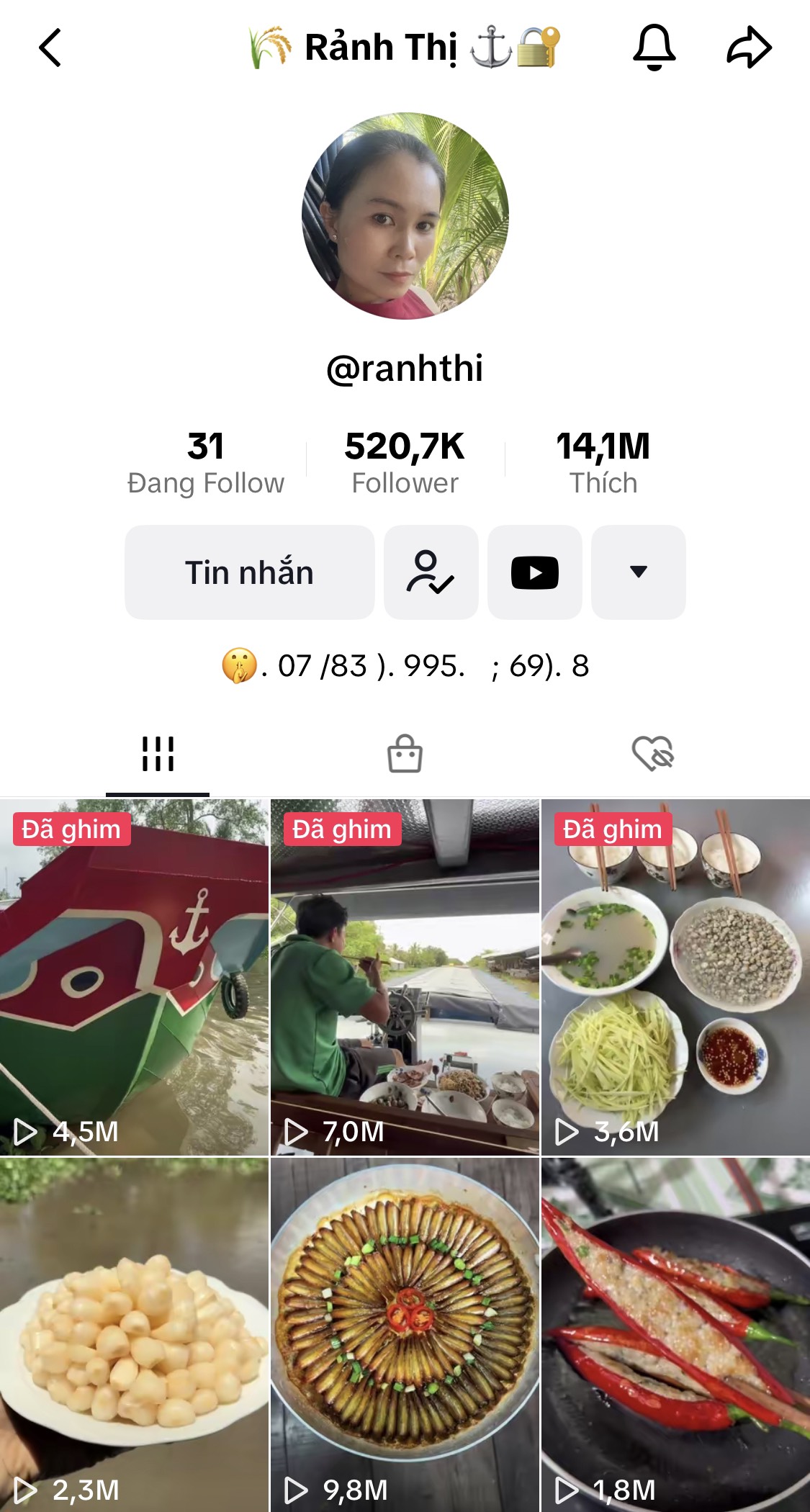Expand suggested accounts dropdown arrow
Image resolution: width=810 pixels, height=1512 pixels.
point(638,572)
